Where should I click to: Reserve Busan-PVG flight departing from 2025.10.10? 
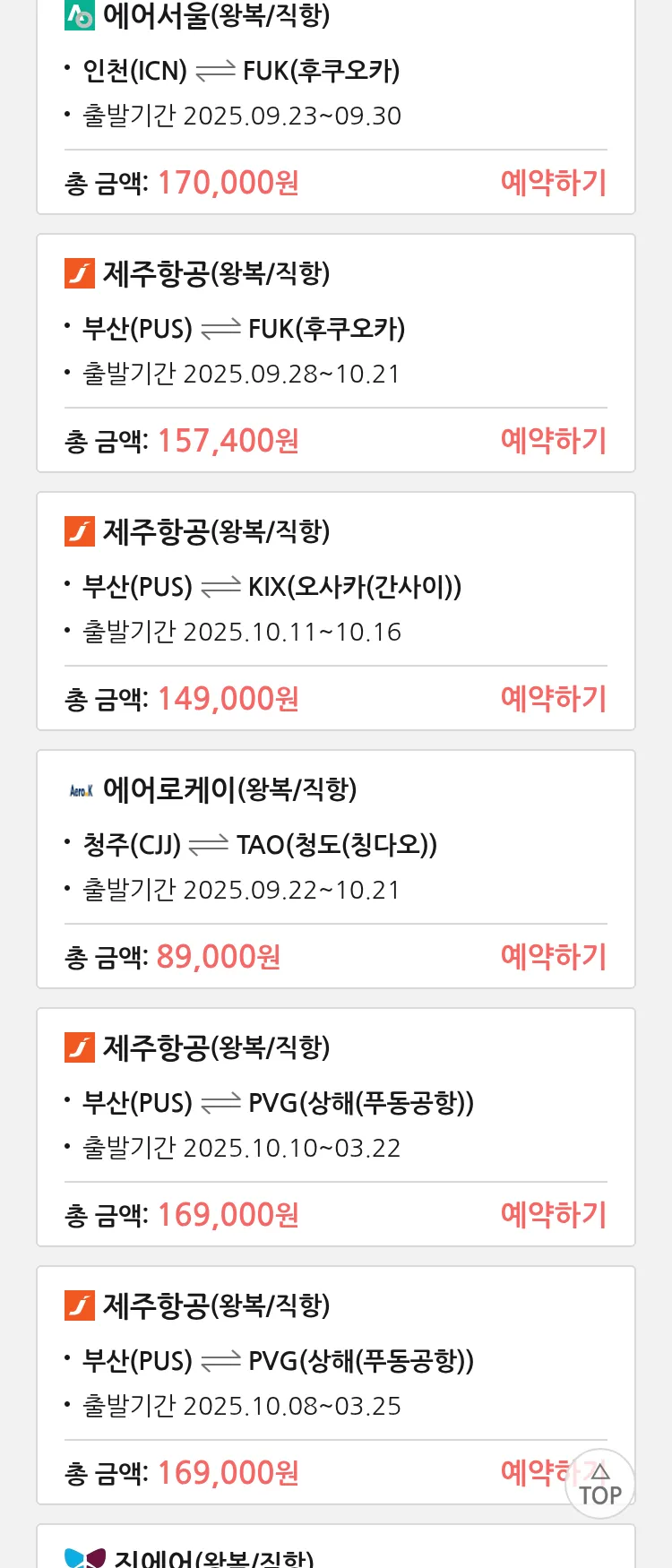pyautogui.click(x=553, y=1215)
